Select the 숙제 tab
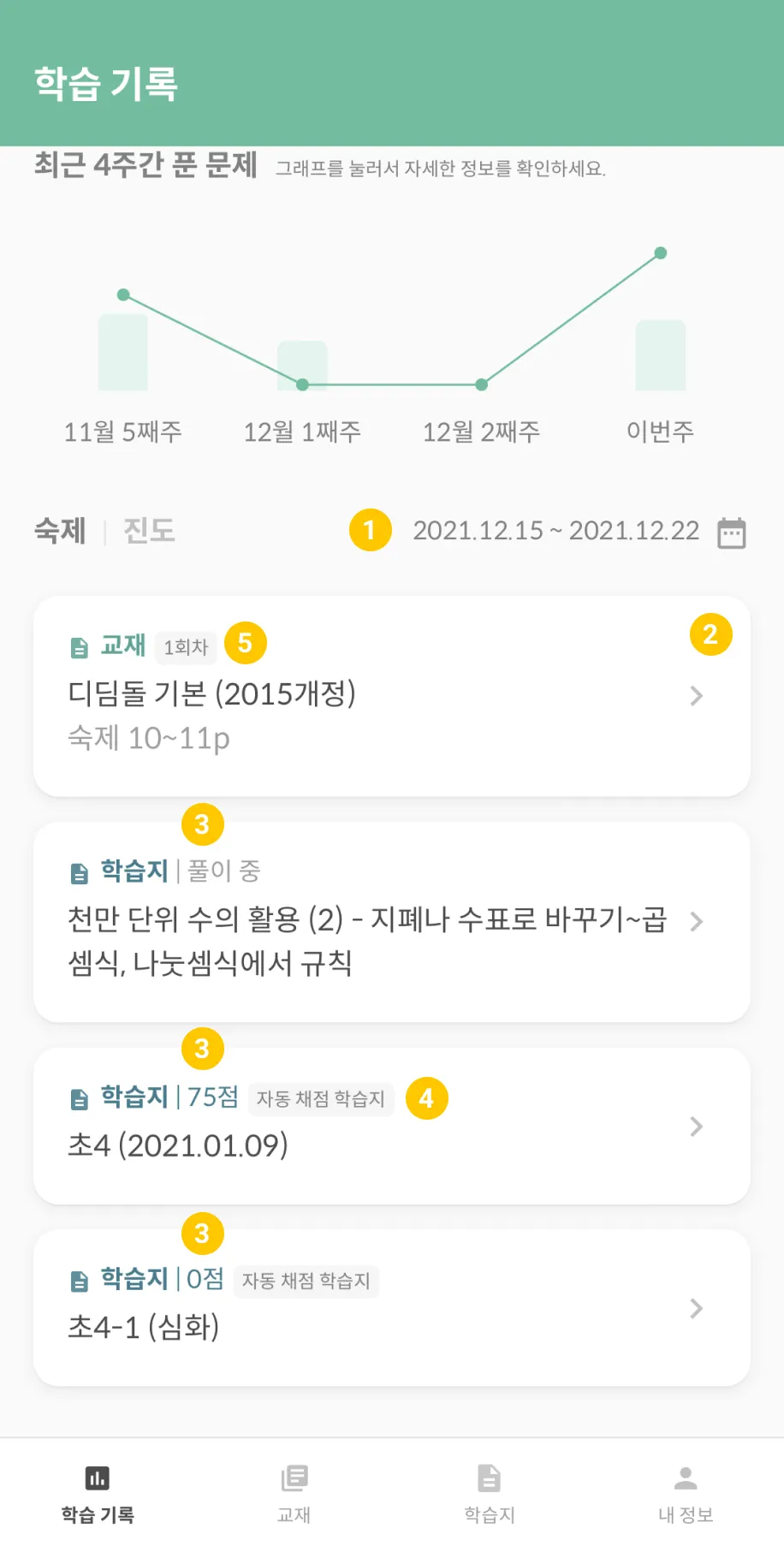Screen dimensions: 784x1546 pyautogui.click(x=60, y=531)
